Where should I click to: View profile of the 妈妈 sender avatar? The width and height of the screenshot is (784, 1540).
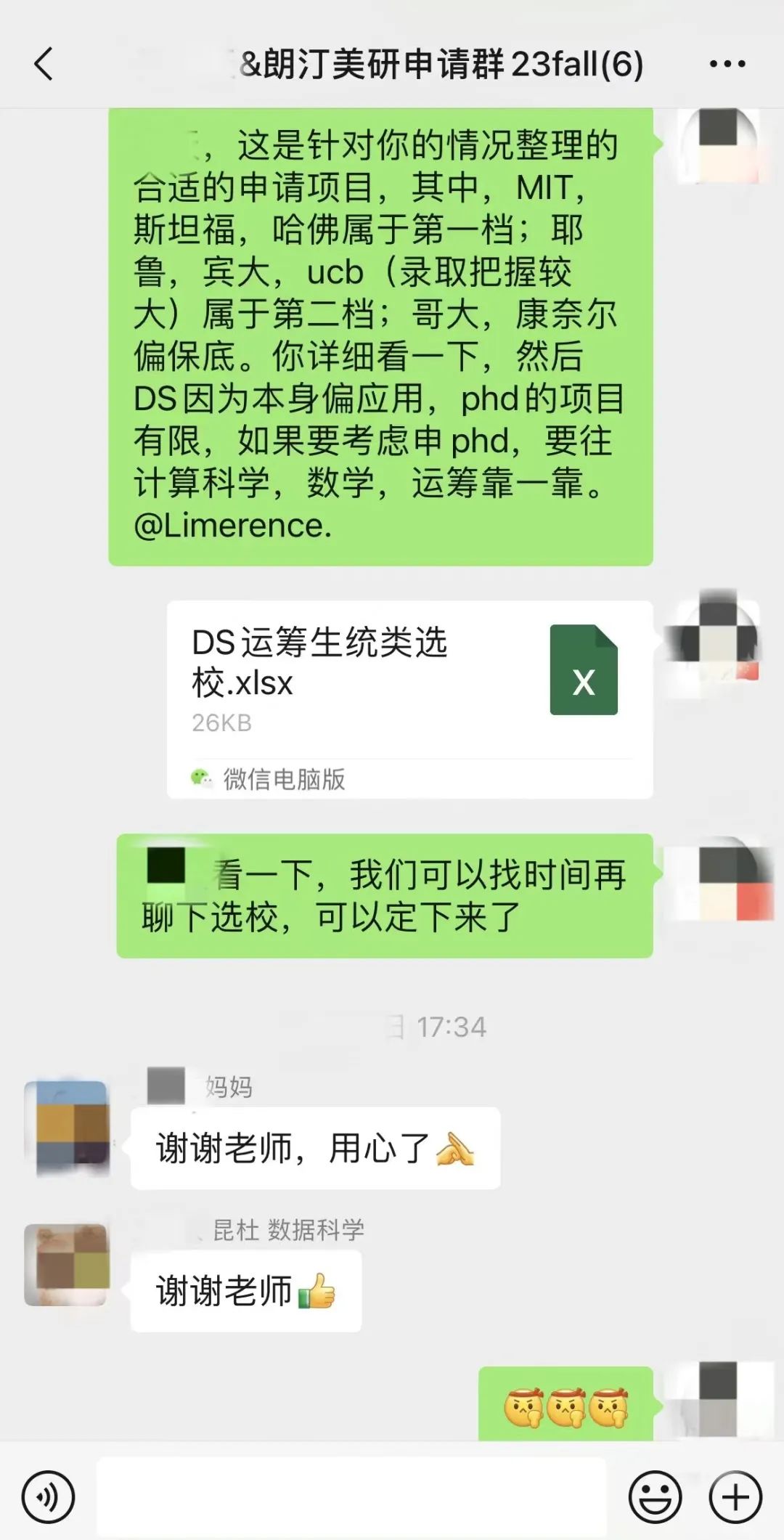(67, 1128)
